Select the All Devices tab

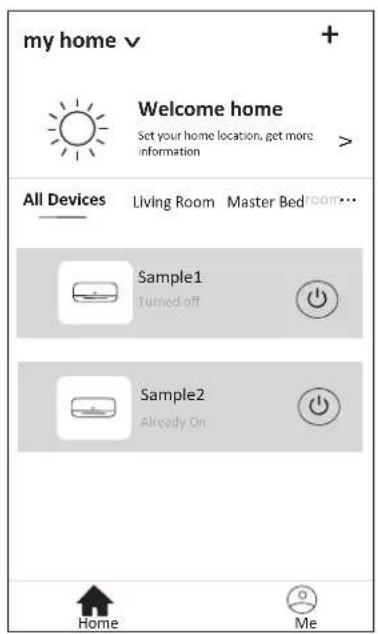pyautogui.click(x=64, y=200)
